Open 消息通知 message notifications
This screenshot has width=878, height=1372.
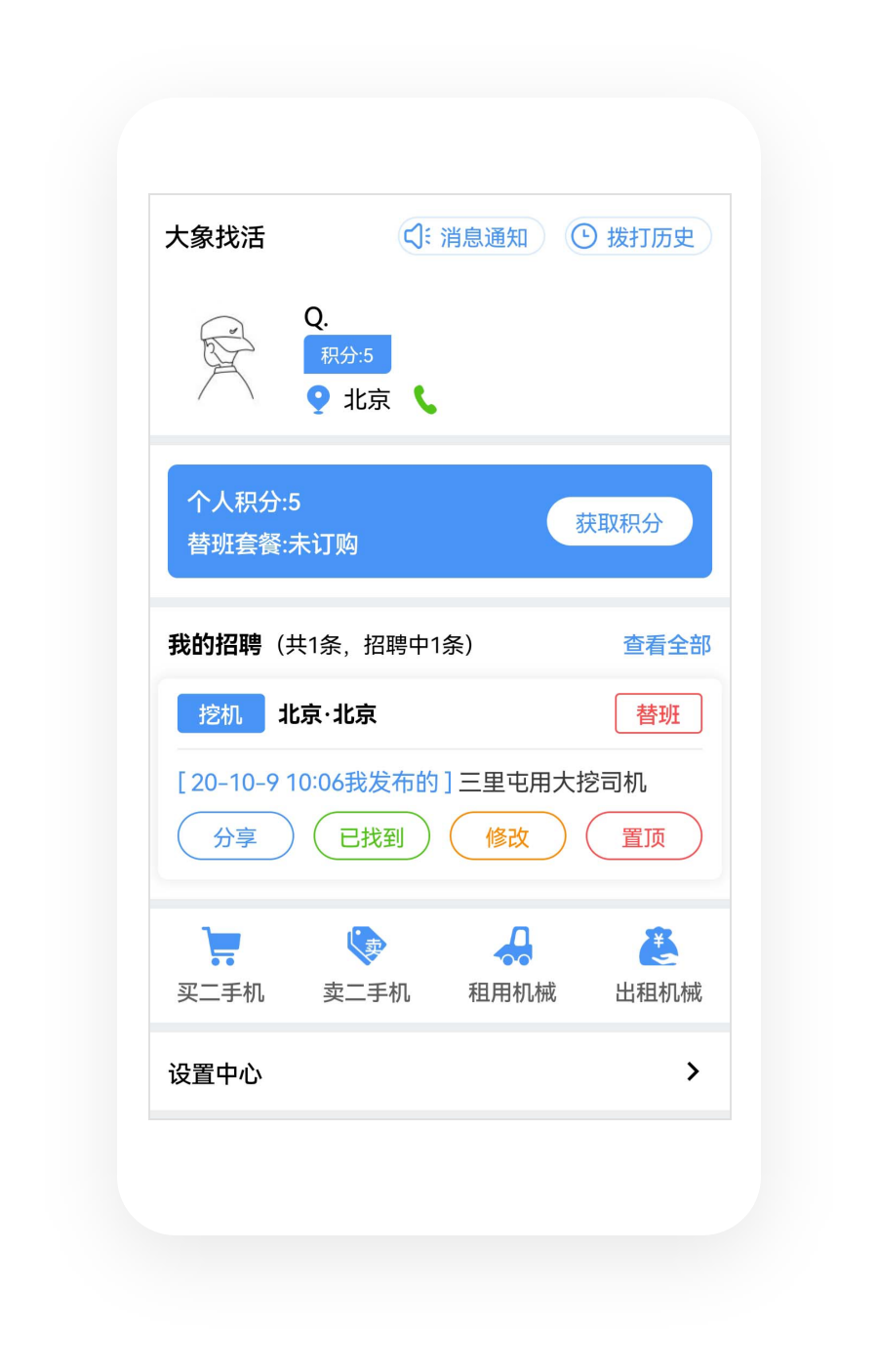pos(470,237)
